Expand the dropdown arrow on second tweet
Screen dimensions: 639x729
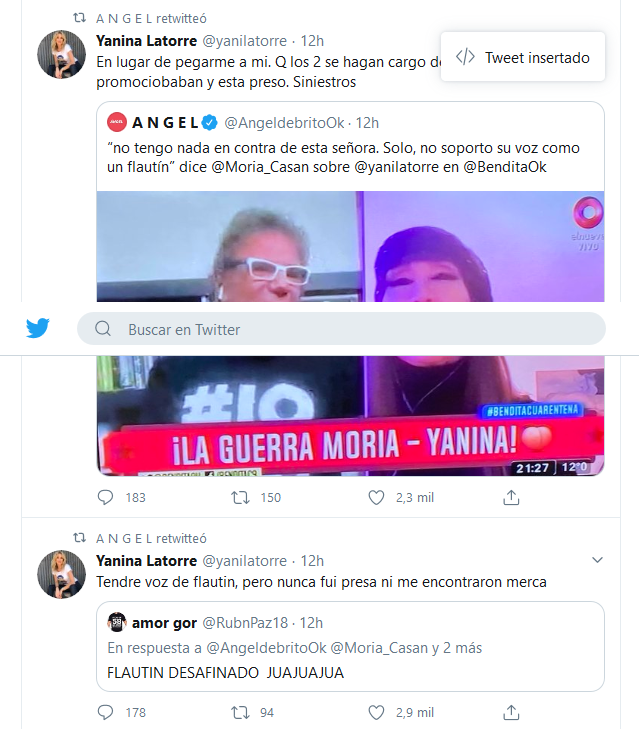599,560
